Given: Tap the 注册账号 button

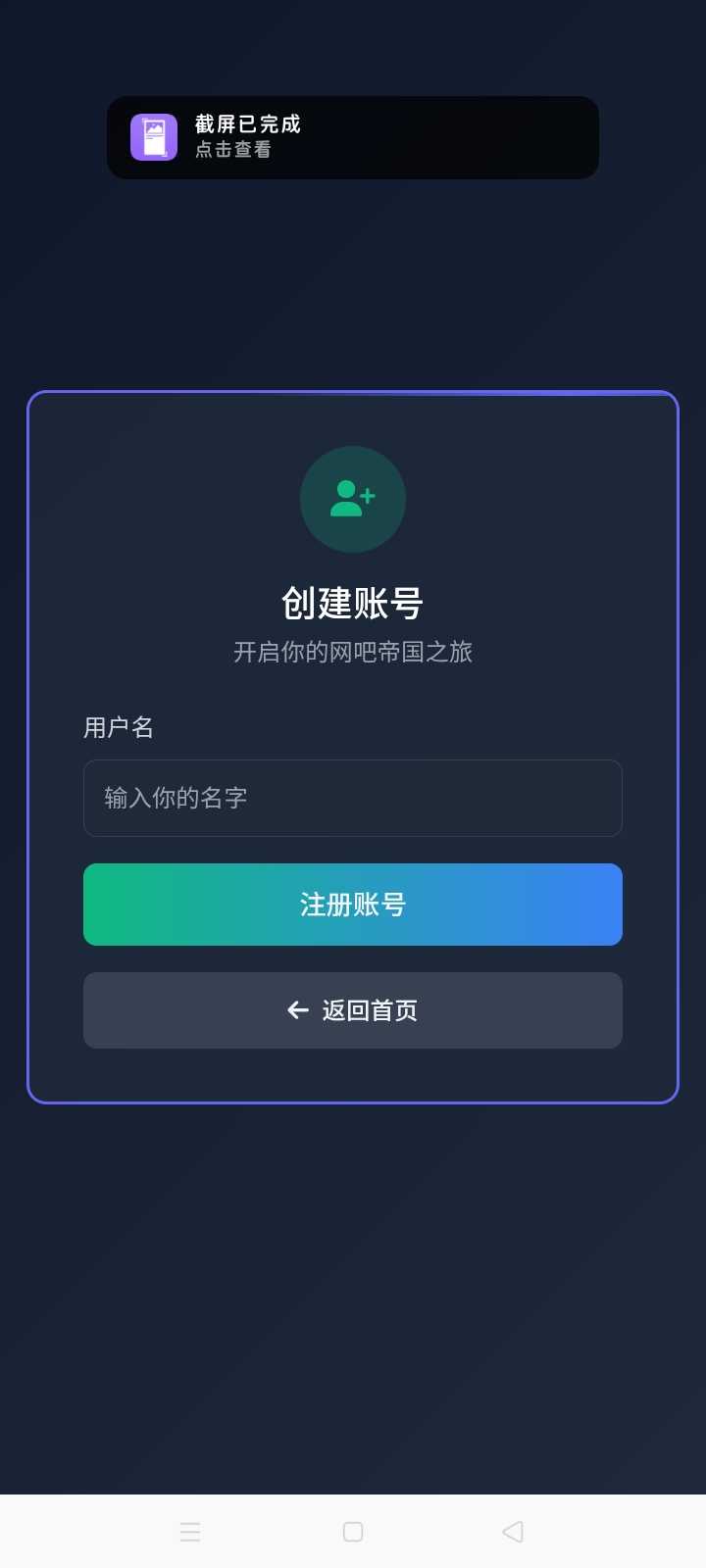Looking at the screenshot, I should coord(353,904).
